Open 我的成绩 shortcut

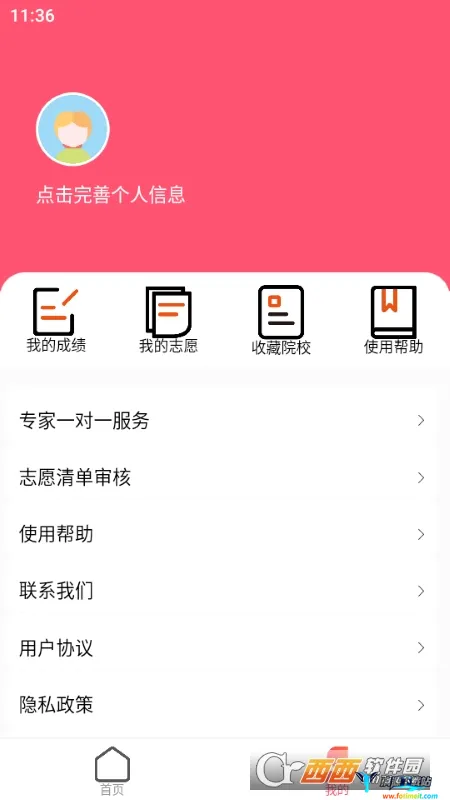(x=56, y=320)
